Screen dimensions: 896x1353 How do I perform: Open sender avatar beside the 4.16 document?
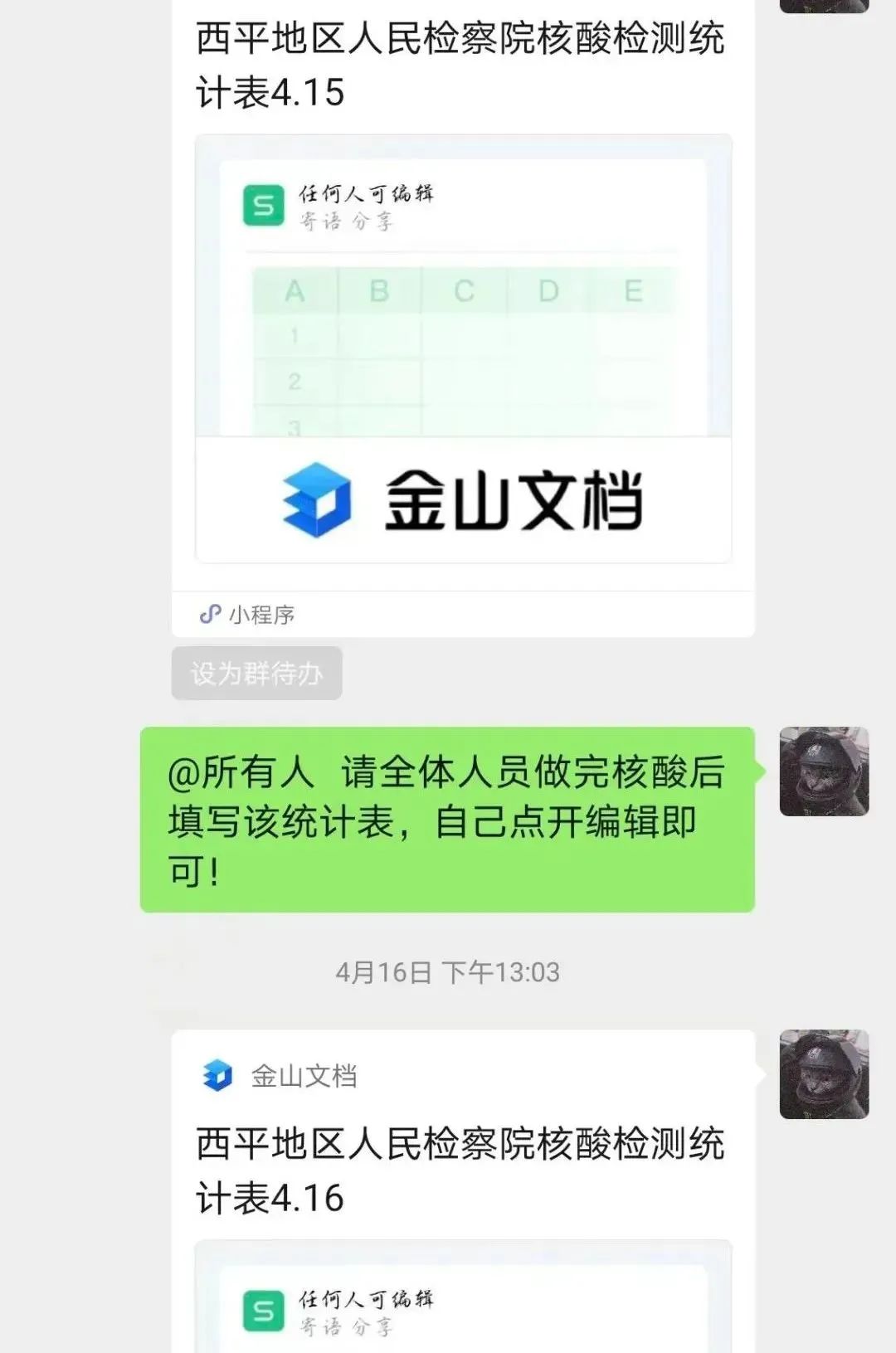coord(824,1074)
